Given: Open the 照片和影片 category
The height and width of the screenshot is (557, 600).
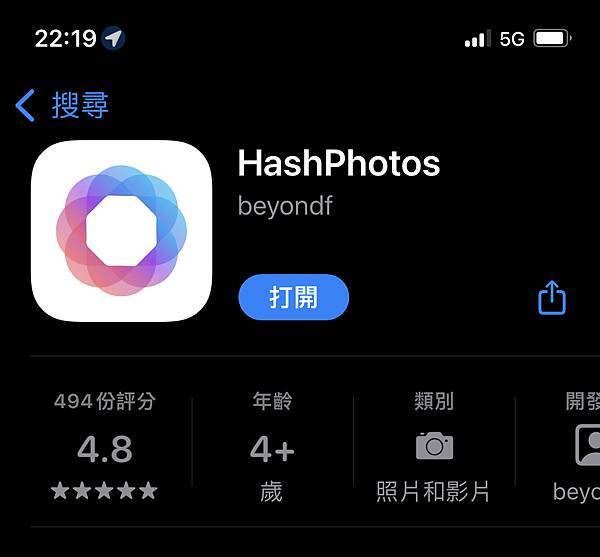Looking at the screenshot, I should 433,446.
